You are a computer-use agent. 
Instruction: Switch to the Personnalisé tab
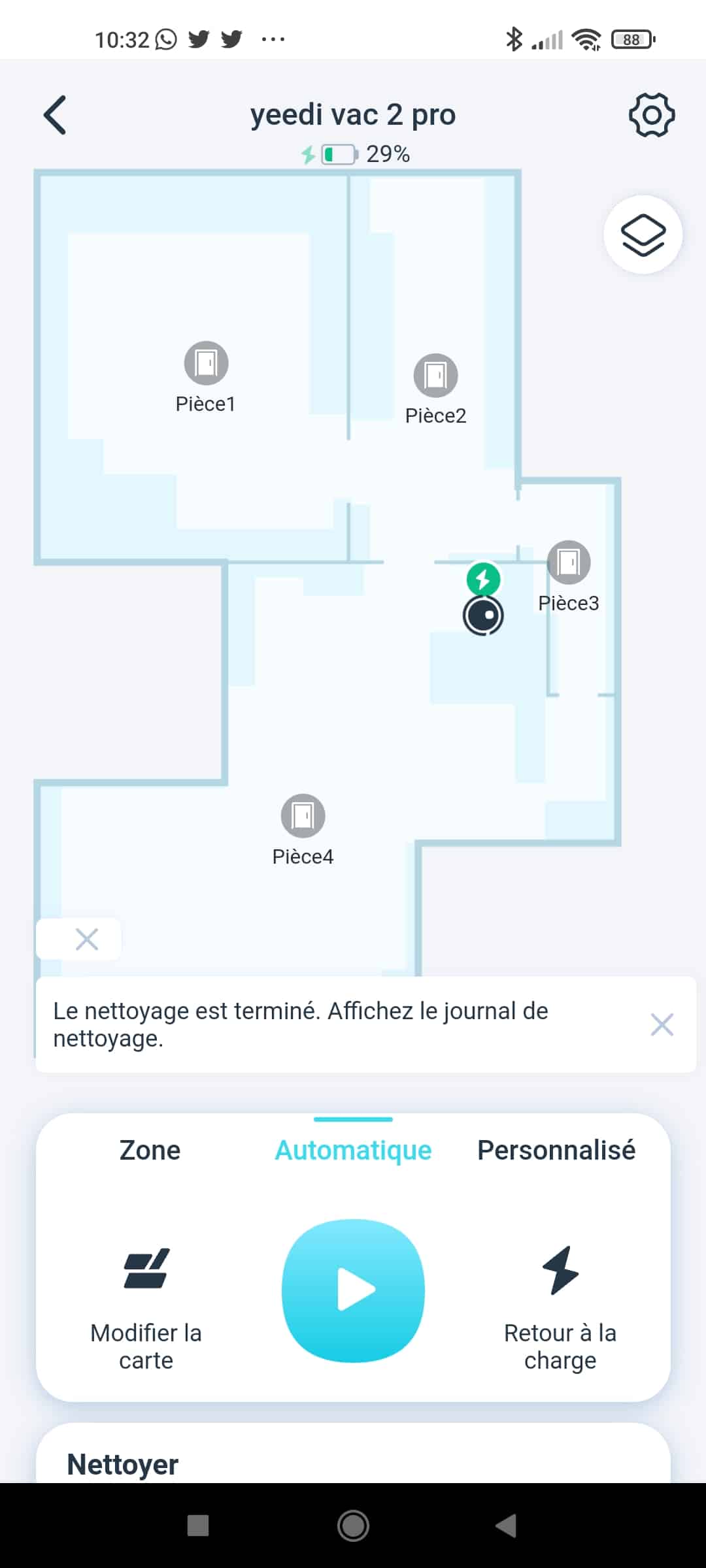pyautogui.click(x=556, y=1150)
